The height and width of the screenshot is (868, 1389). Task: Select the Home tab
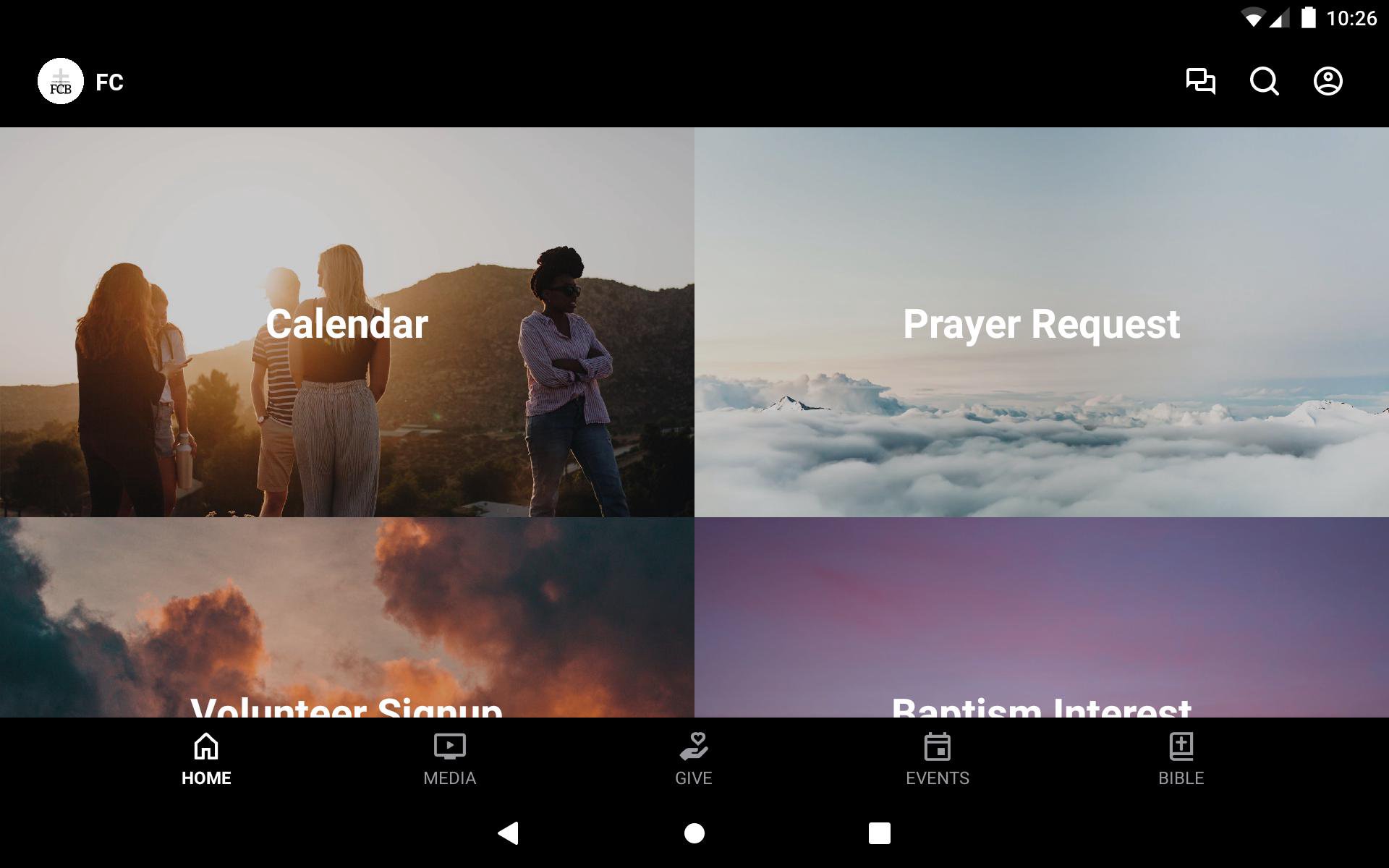pyautogui.click(x=206, y=759)
